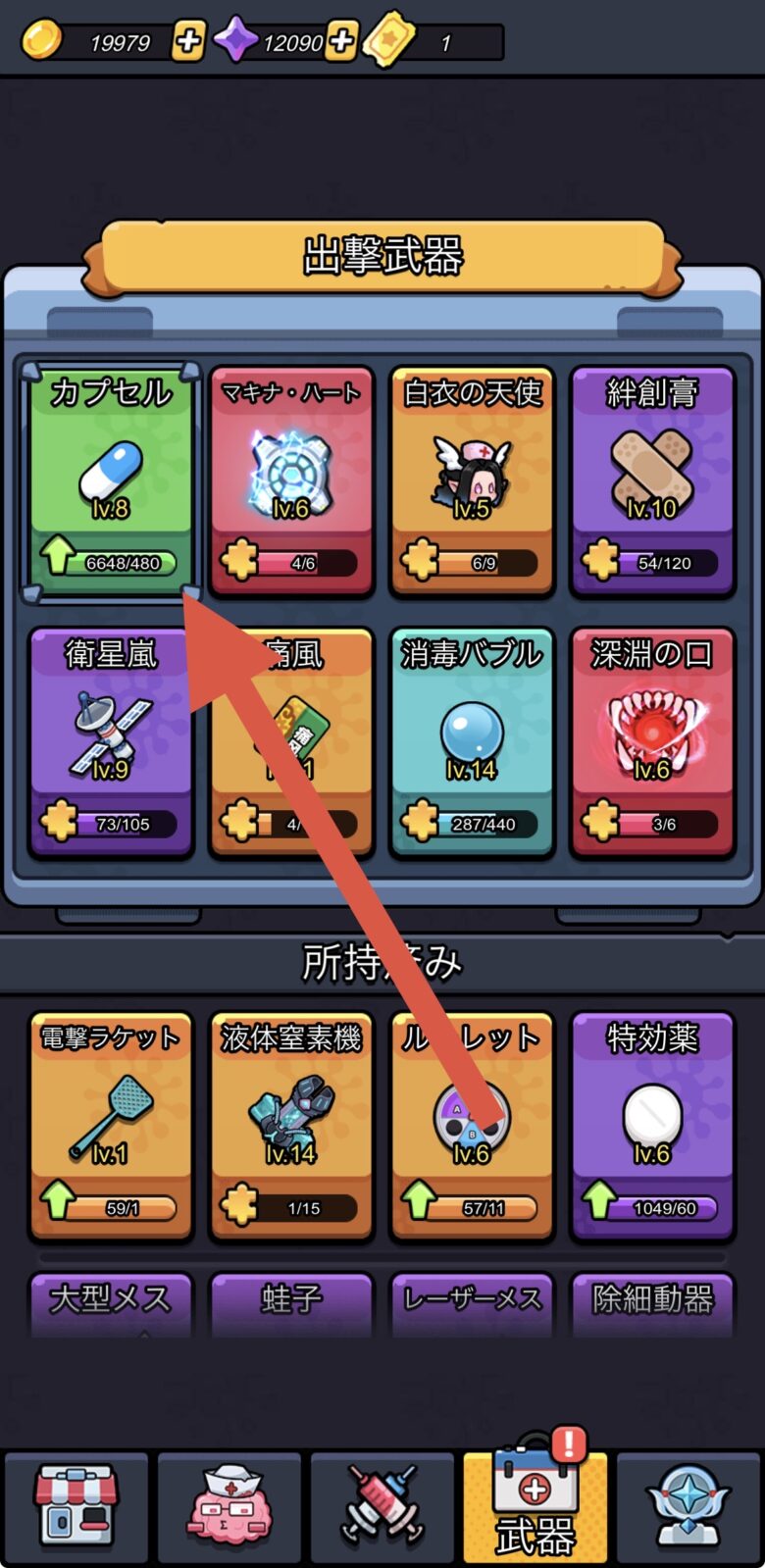The width and height of the screenshot is (765, 1568).
Task: Add more gold coins with plus button
Action: point(187,42)
